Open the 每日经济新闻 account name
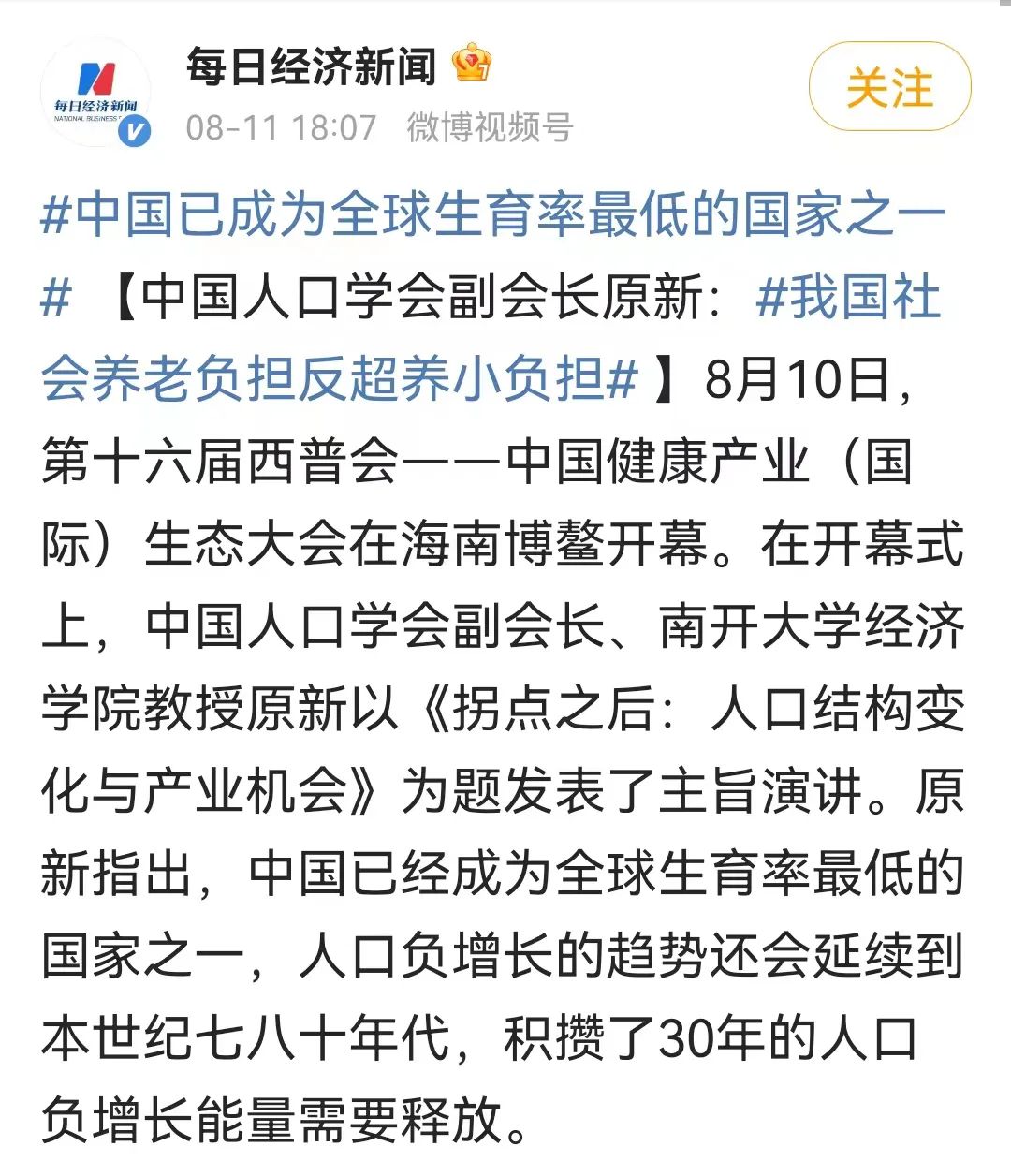Viewport: 1011px width, 1176px height. click(311, 67)
